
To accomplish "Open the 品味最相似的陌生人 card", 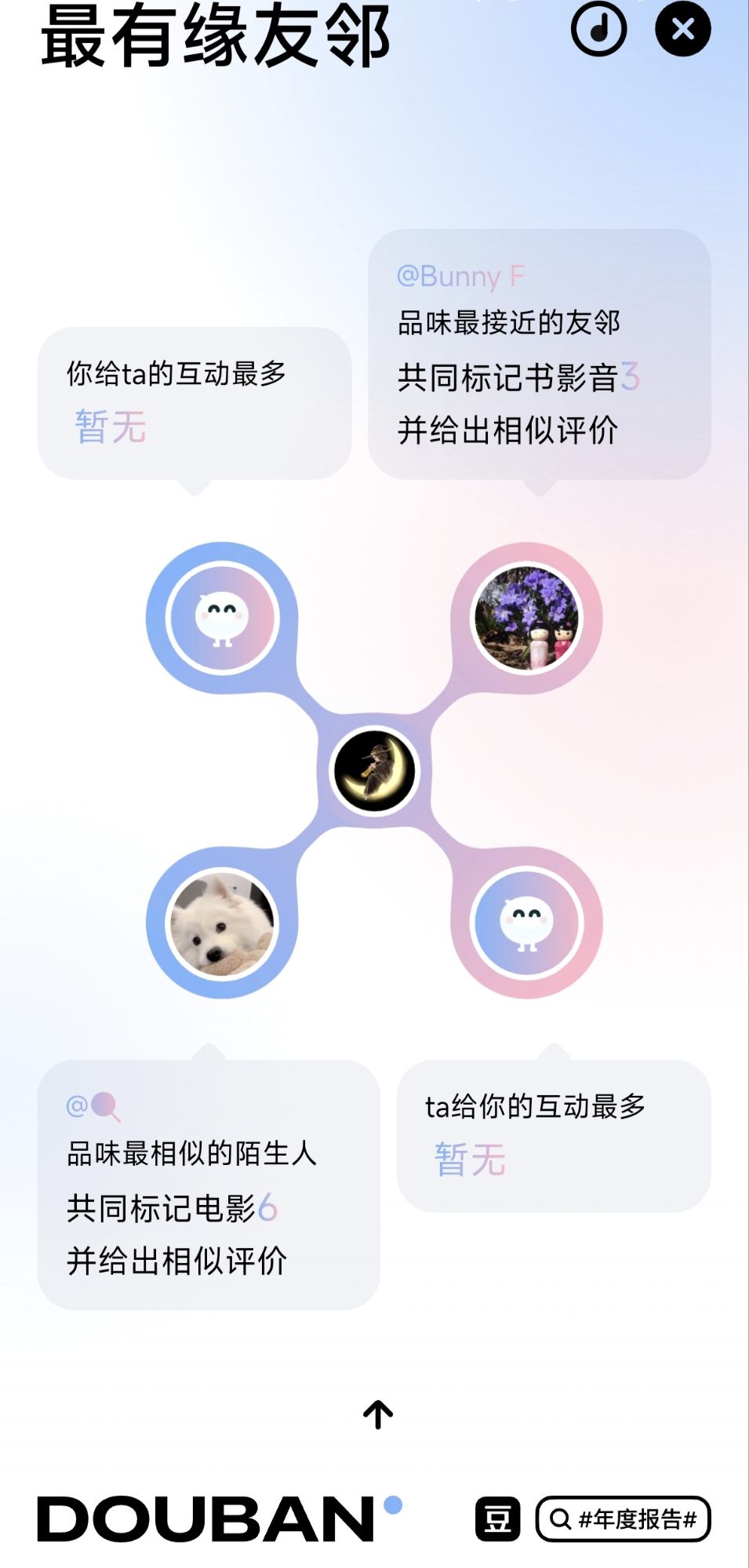I will tap(209, 1184).
